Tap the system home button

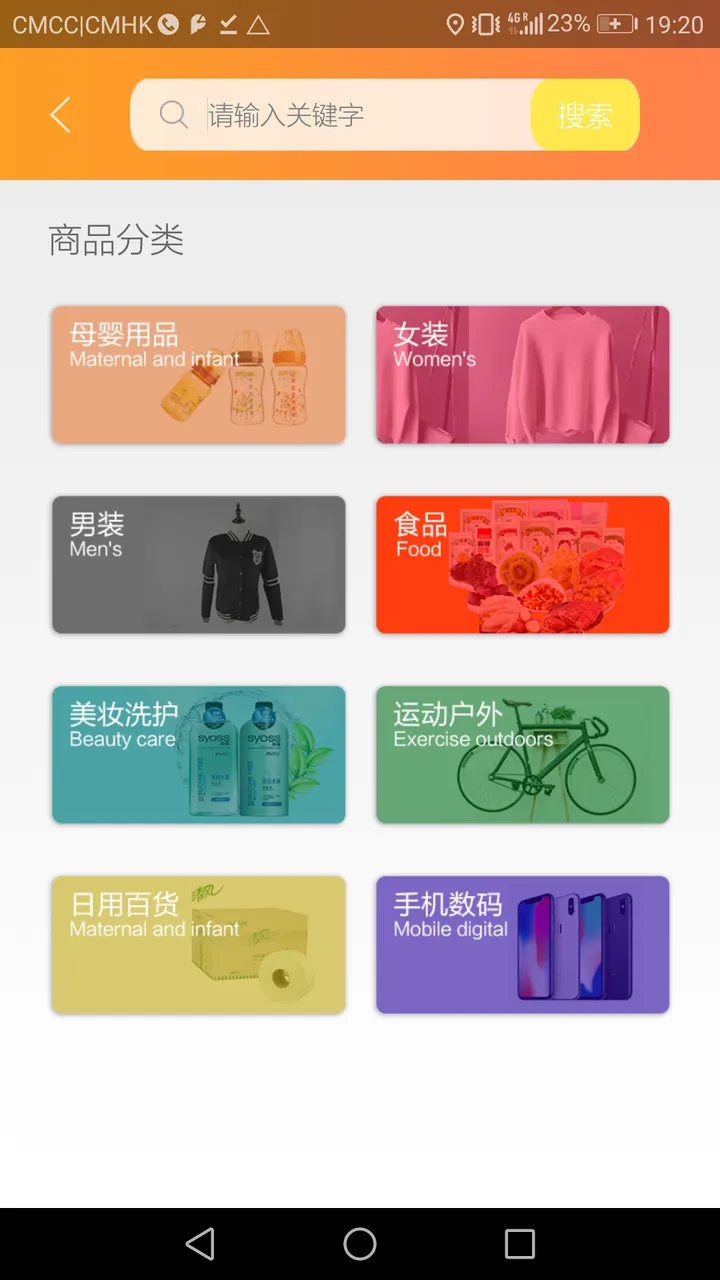pos(360,1244)
